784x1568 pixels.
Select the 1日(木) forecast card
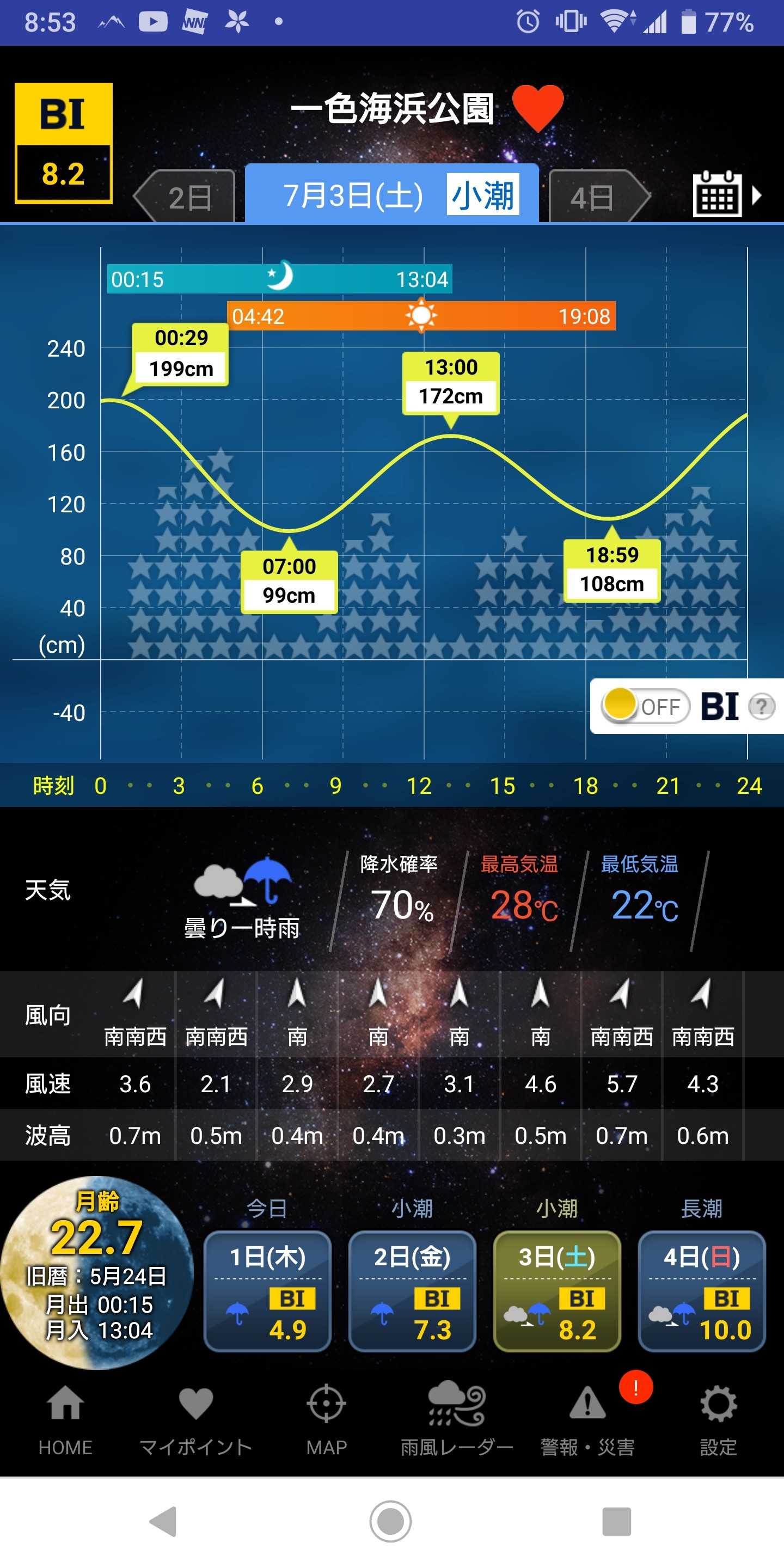pyautogui.click(x=267, y=1290)
